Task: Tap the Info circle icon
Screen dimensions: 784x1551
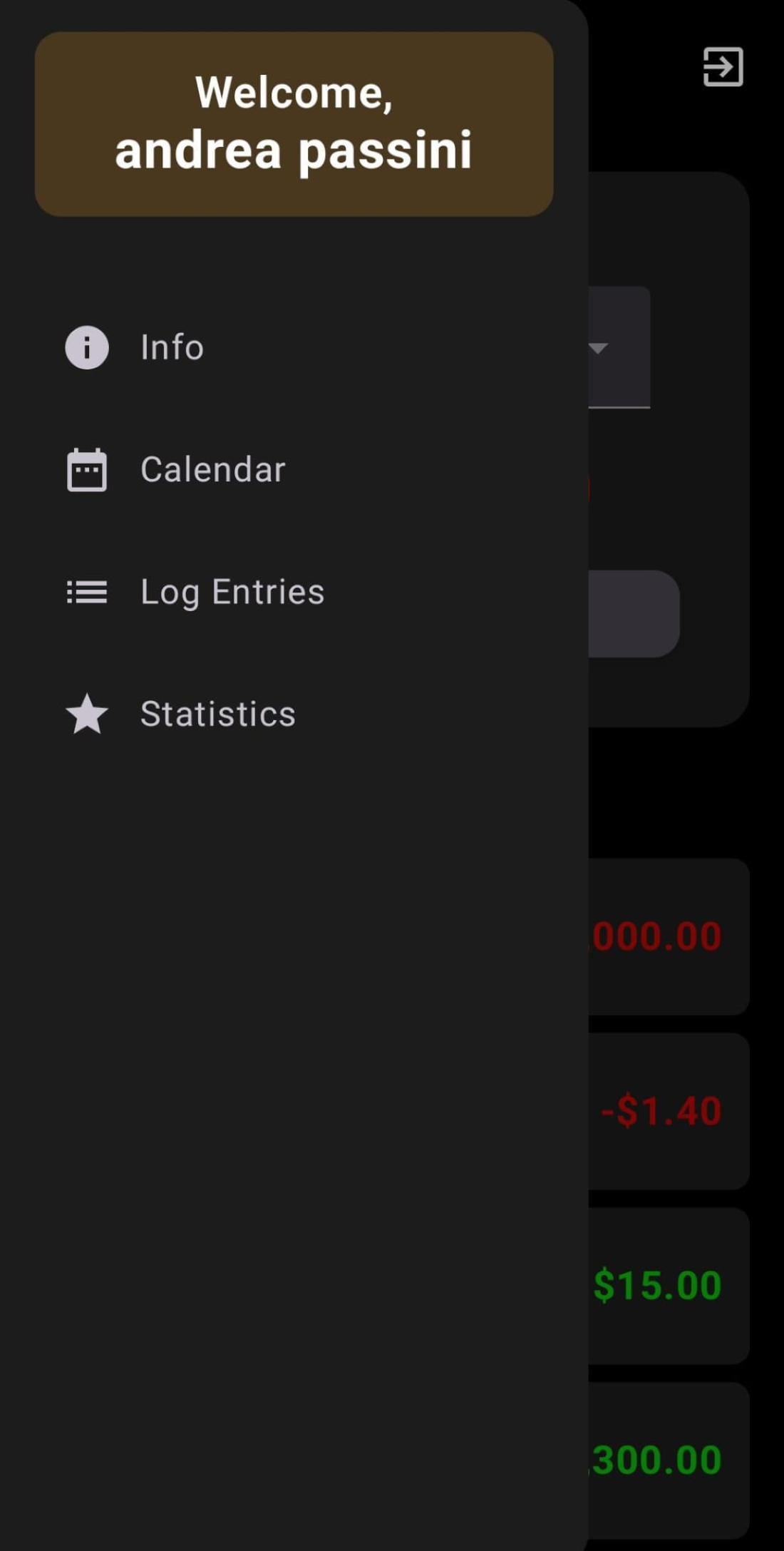Action: click(86, 347)
